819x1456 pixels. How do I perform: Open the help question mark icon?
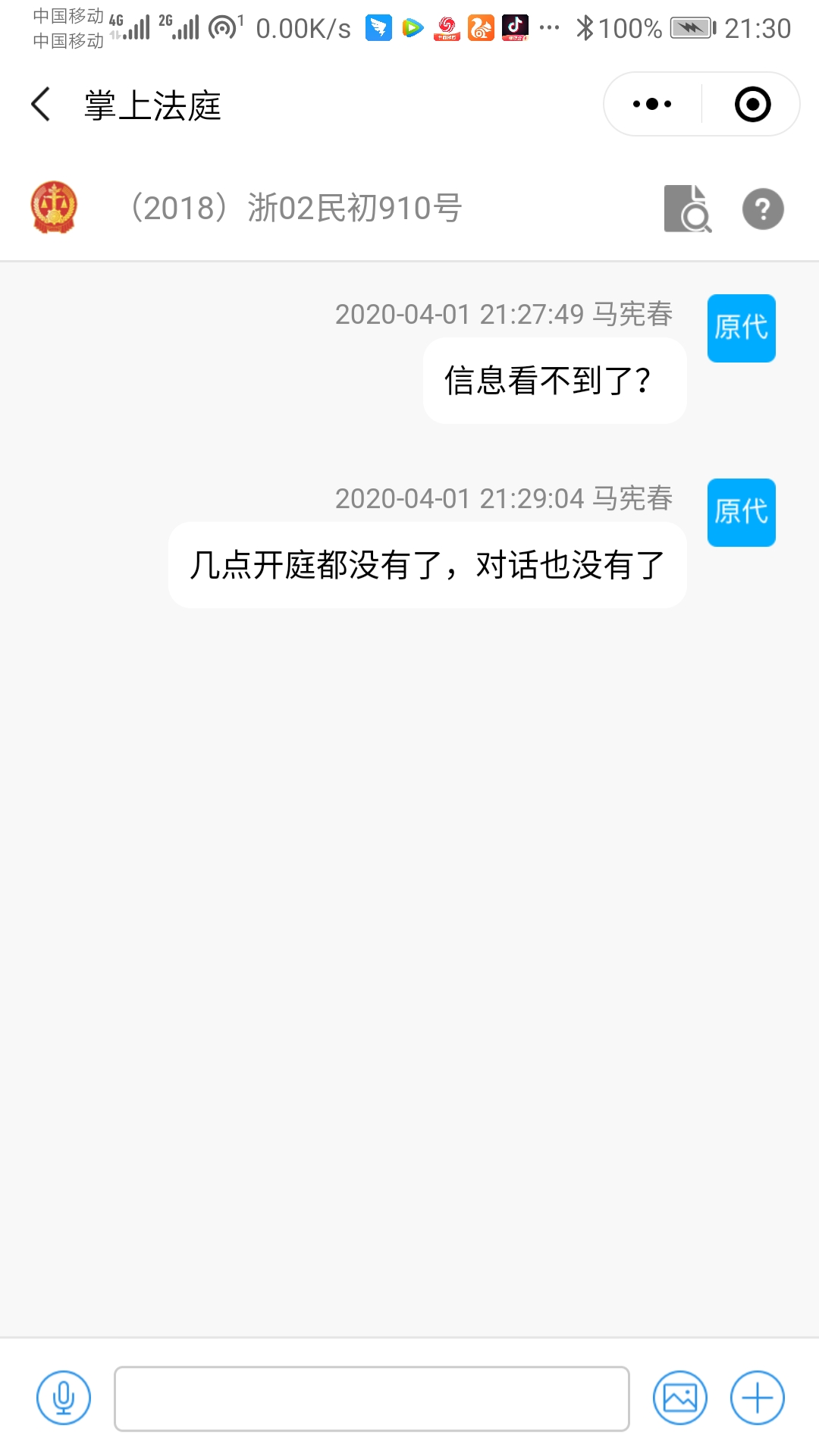[x=763, y=209]
